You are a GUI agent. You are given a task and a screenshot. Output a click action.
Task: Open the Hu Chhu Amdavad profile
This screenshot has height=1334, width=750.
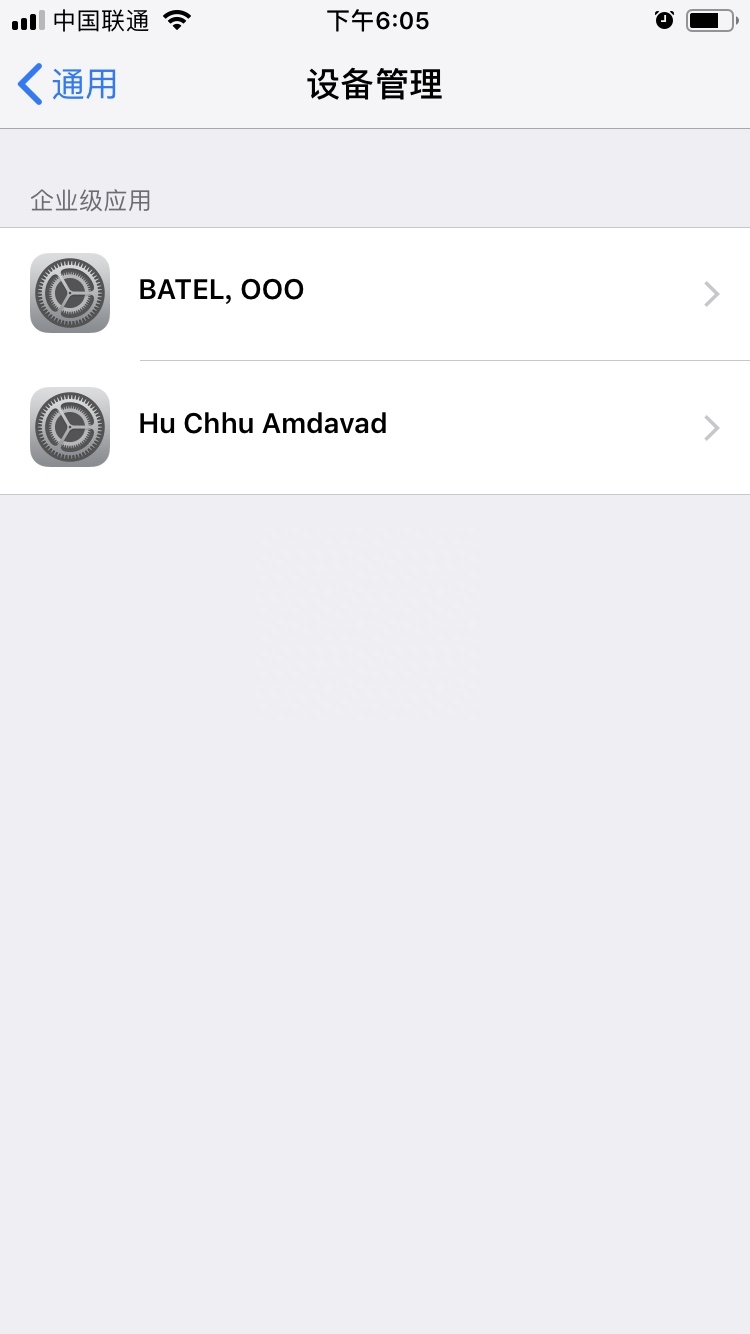375,427
